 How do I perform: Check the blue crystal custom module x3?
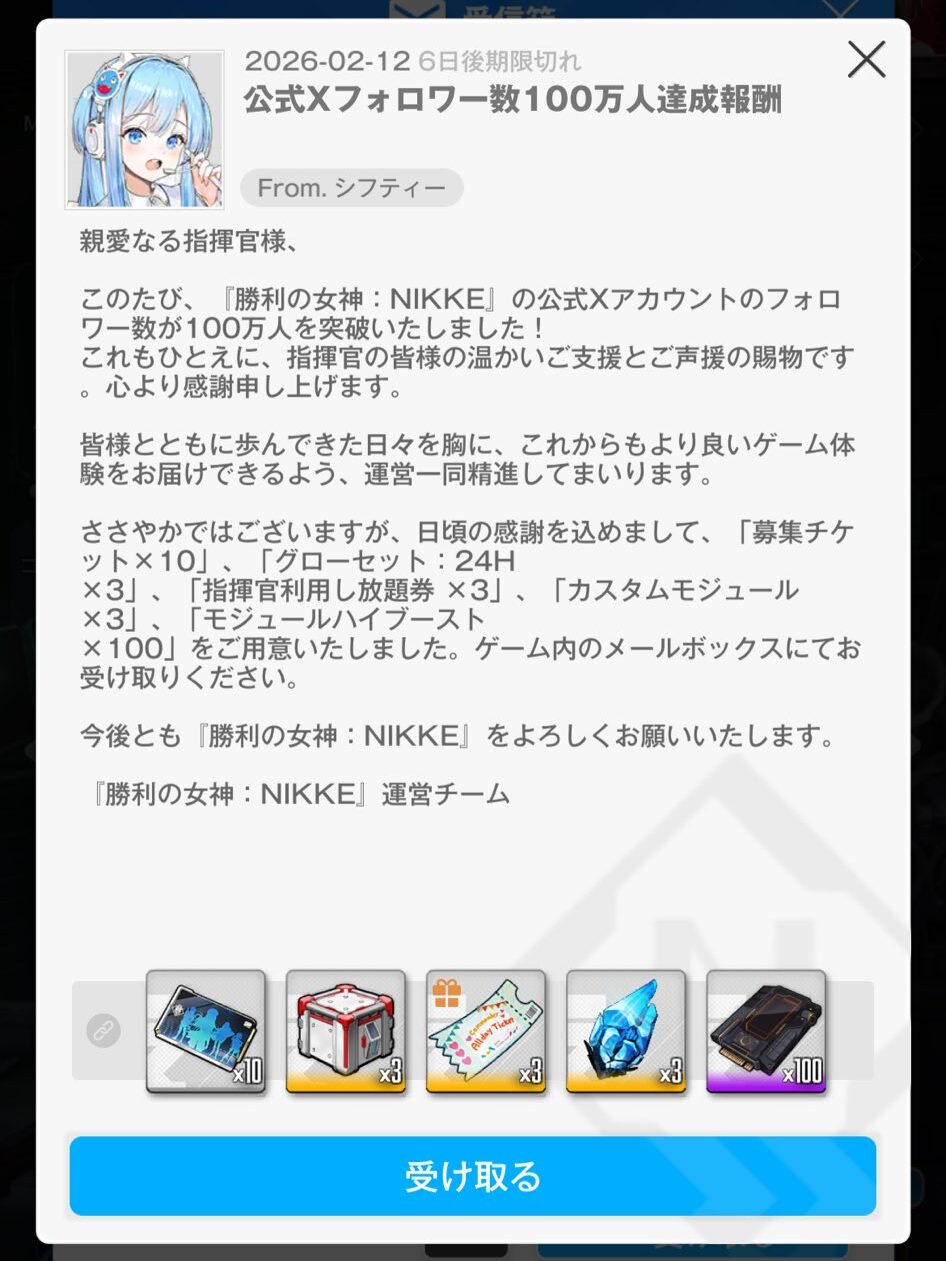(x=626, y=1031)
